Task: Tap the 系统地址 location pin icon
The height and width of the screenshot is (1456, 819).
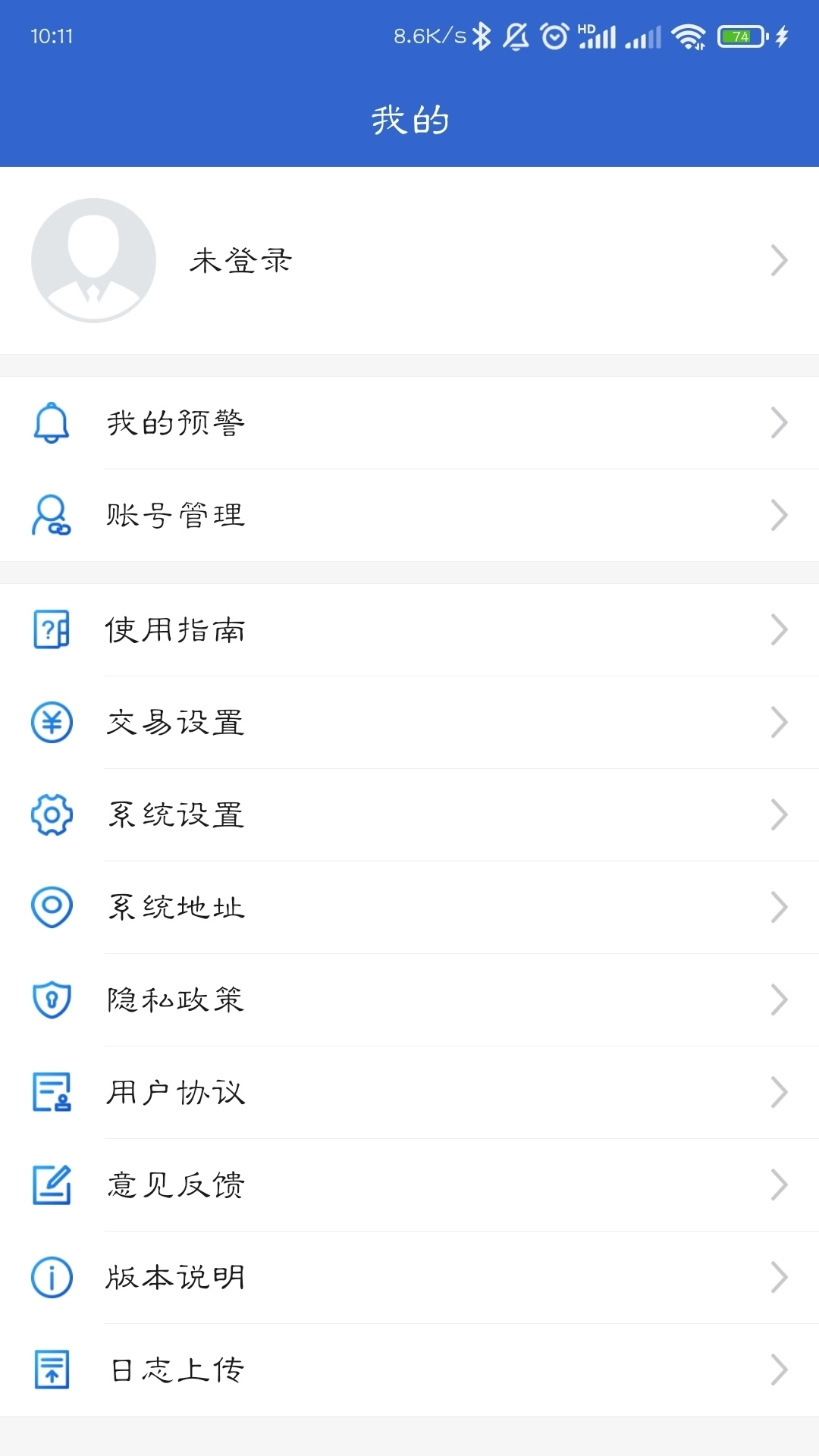Action: coord(50,907)
